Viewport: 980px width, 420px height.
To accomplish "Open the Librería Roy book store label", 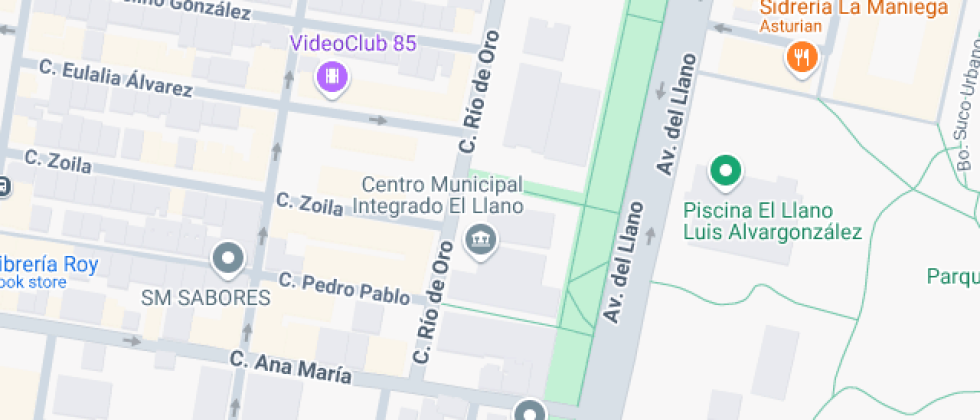I will [48, 265].
